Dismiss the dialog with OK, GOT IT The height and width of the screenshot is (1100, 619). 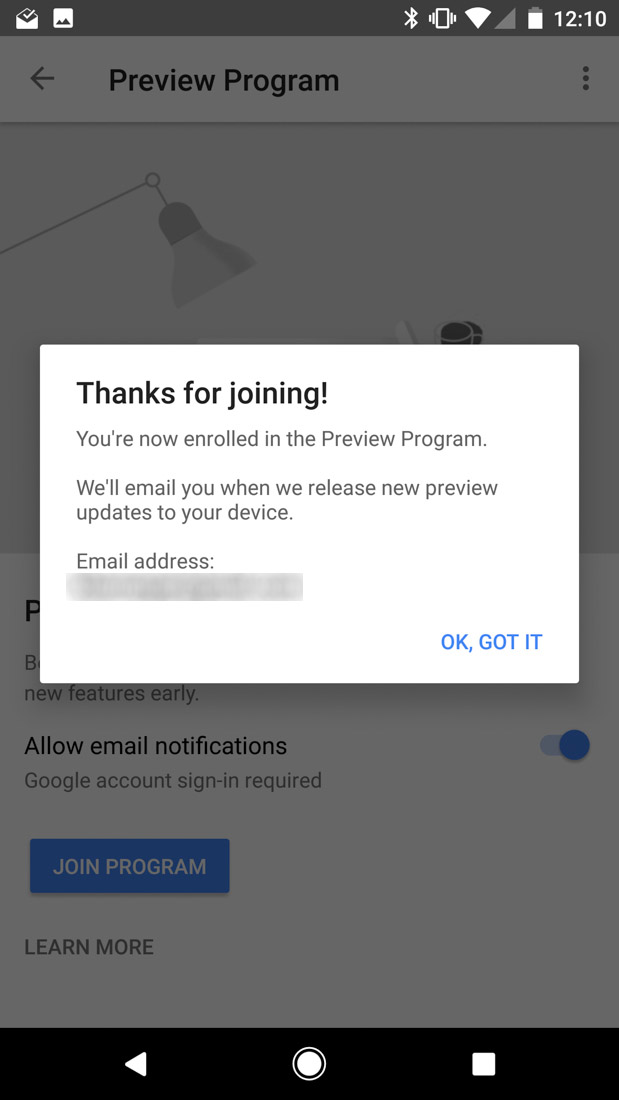pyautogui.click(x=491, y=642)
